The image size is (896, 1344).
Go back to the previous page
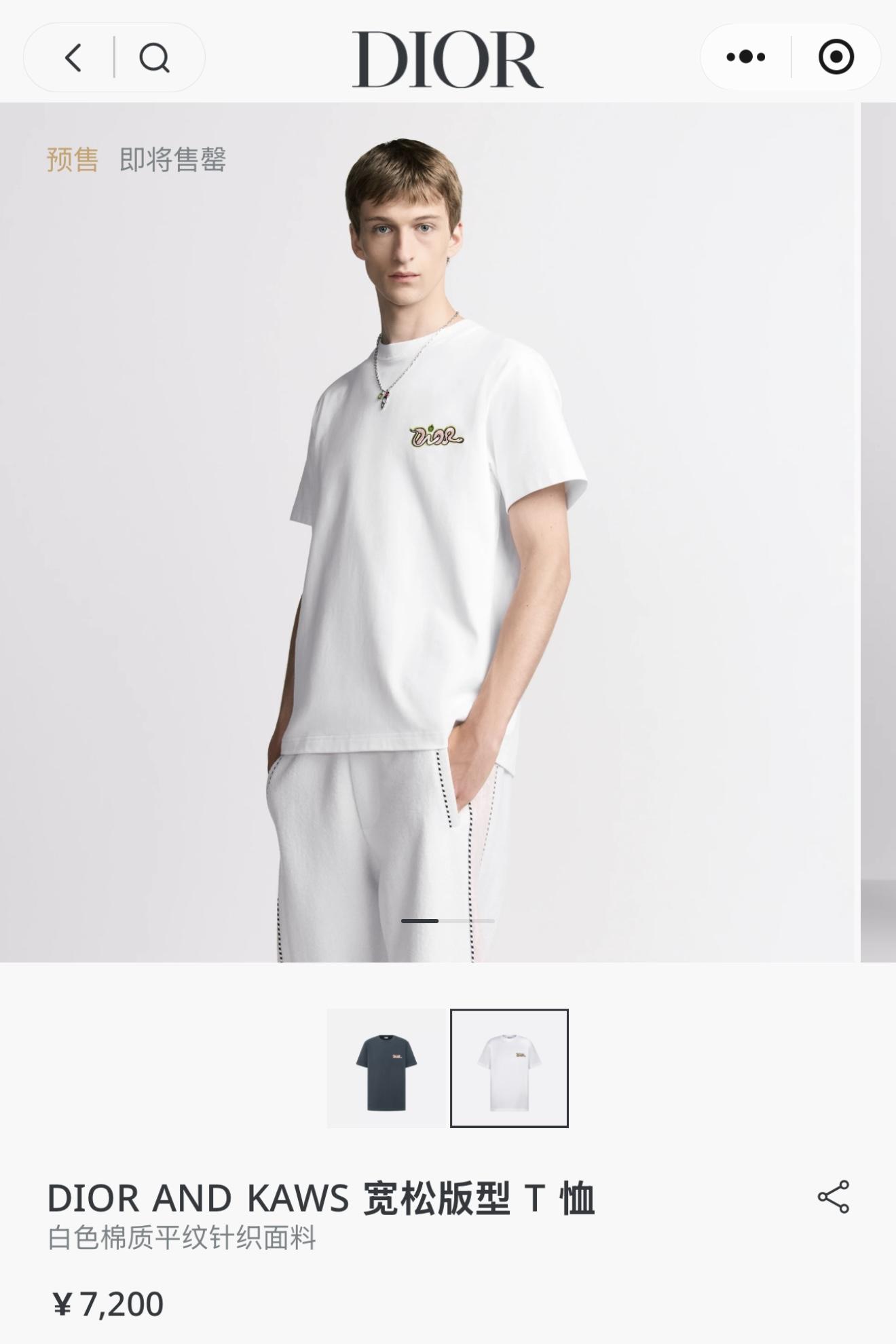(73, 58)
